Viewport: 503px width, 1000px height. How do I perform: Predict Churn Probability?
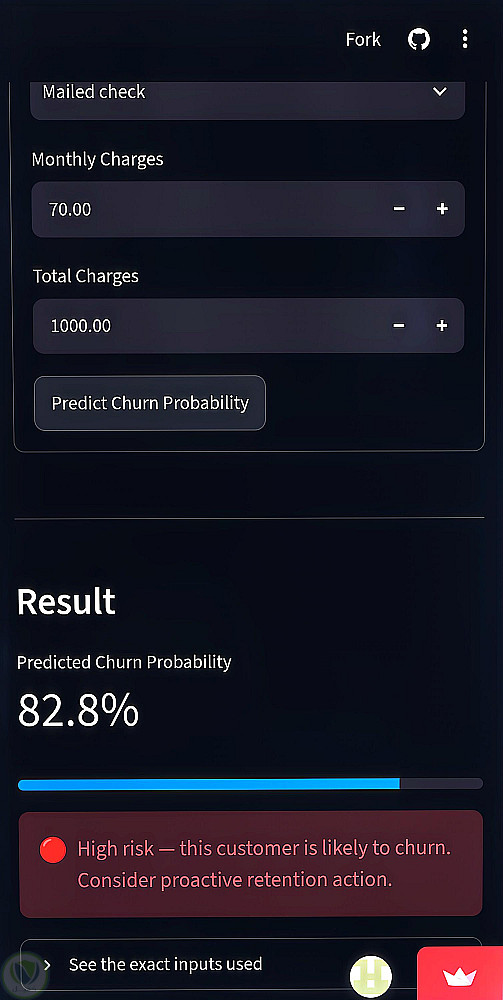pos(150,403)
